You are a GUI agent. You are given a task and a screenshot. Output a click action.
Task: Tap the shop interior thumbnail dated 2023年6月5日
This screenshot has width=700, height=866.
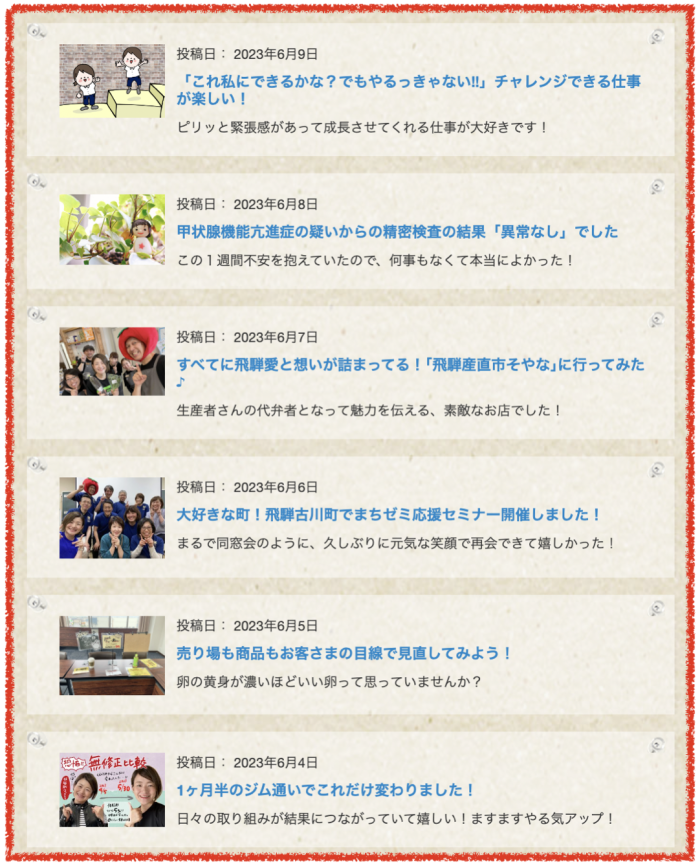point(111,655)
